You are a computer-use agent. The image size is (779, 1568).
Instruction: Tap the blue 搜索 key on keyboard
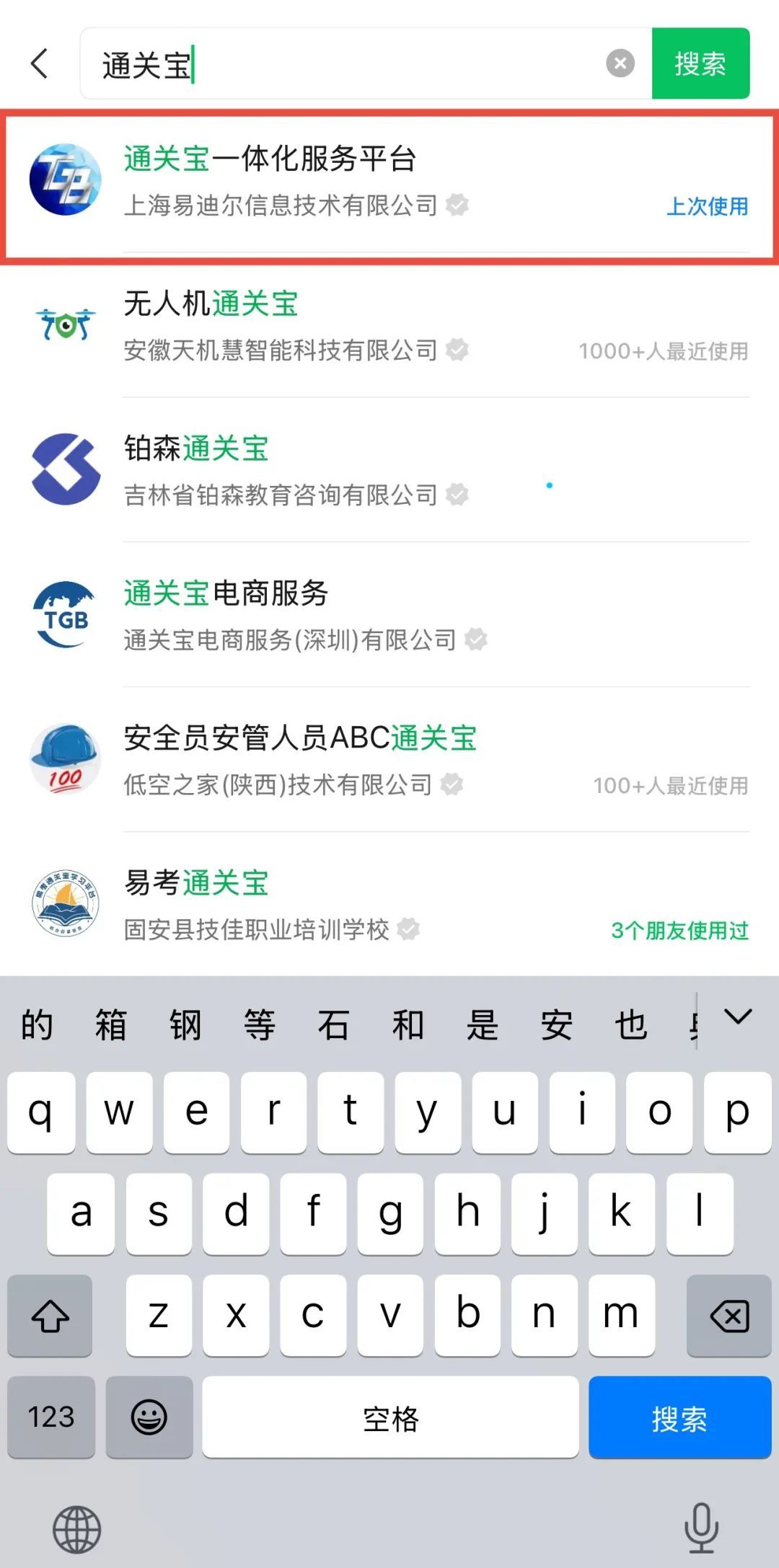click(x=679, y=1417)
